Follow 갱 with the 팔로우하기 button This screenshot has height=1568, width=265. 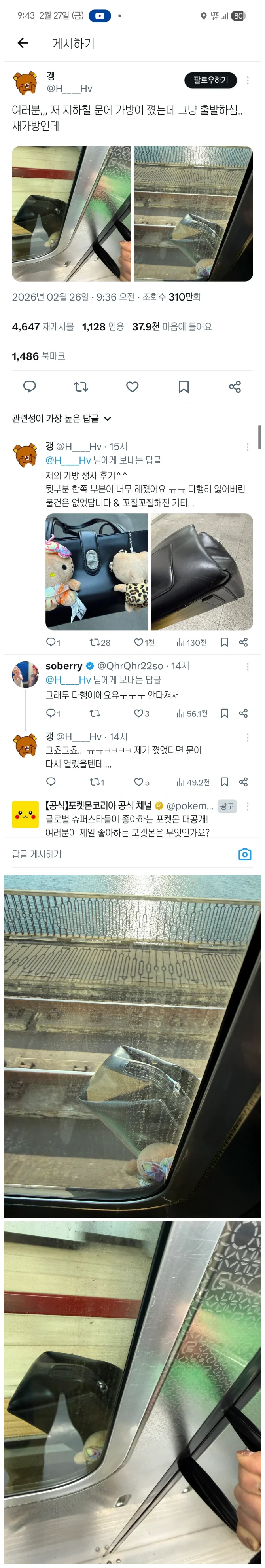[210, 80]
